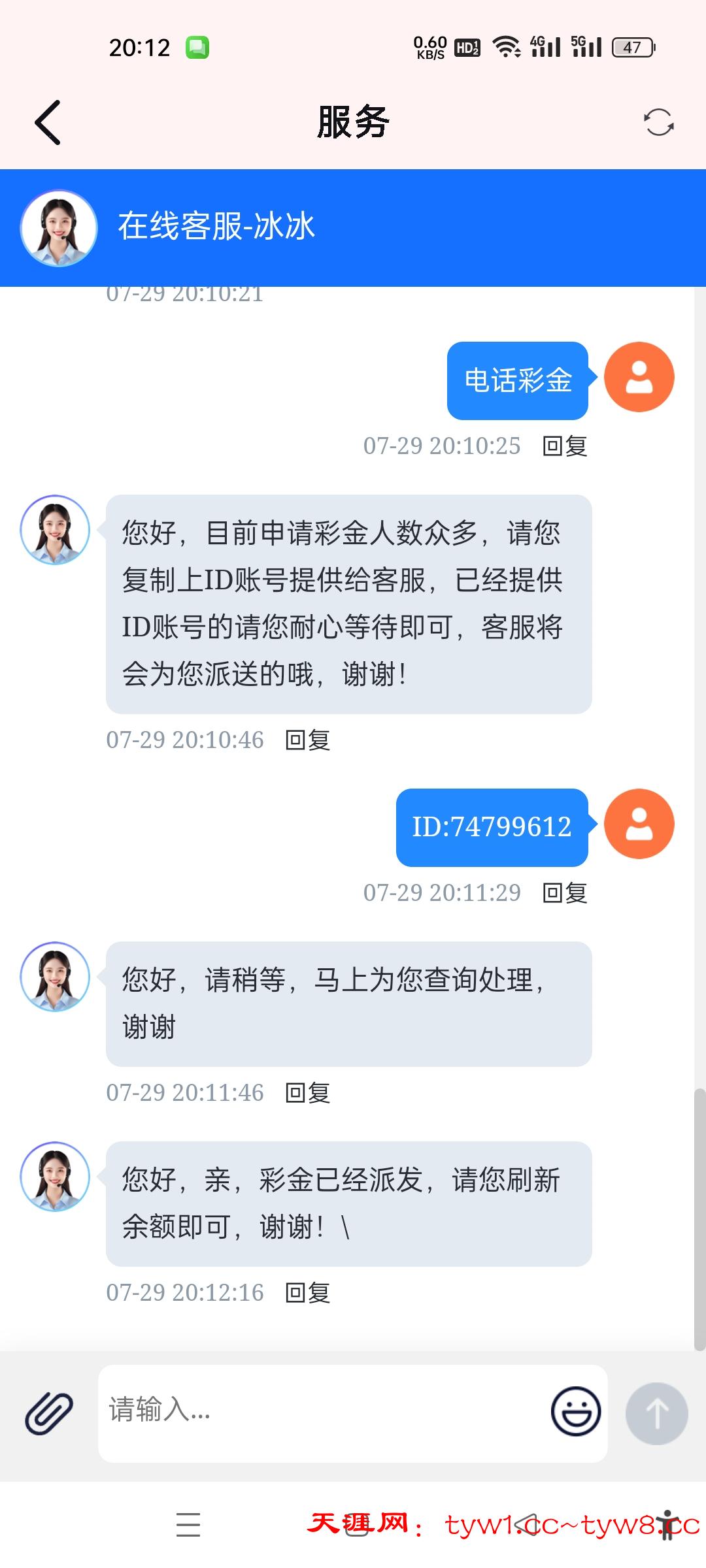Image resolution: width=706 pixels, height=1568 pixels.
Task: Reply to the 电话彩金 message
Action: coord(565,446)
